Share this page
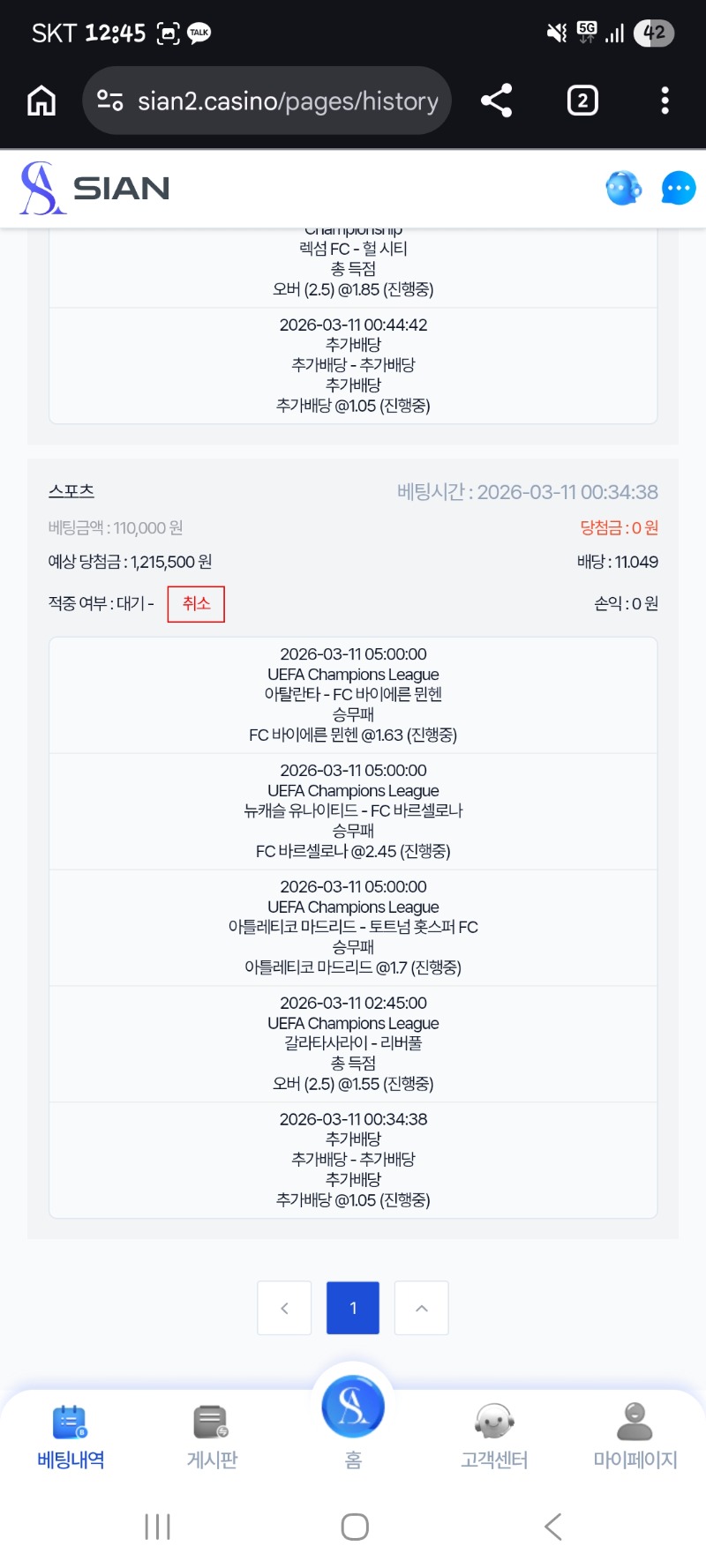The width and height of the screenshot is (706, 1568). 497,101
